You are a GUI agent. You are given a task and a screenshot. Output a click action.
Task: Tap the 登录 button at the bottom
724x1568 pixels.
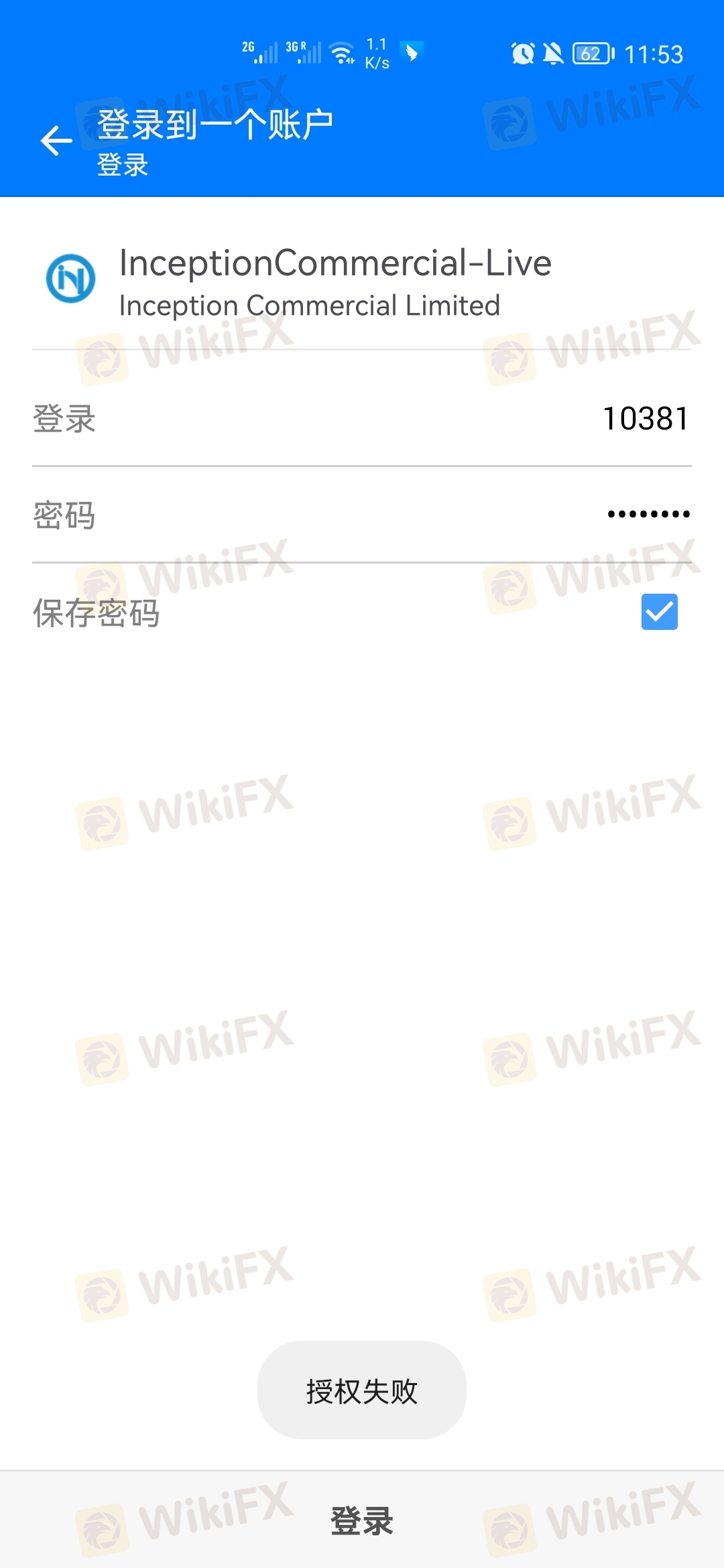tap(362, 1520)
